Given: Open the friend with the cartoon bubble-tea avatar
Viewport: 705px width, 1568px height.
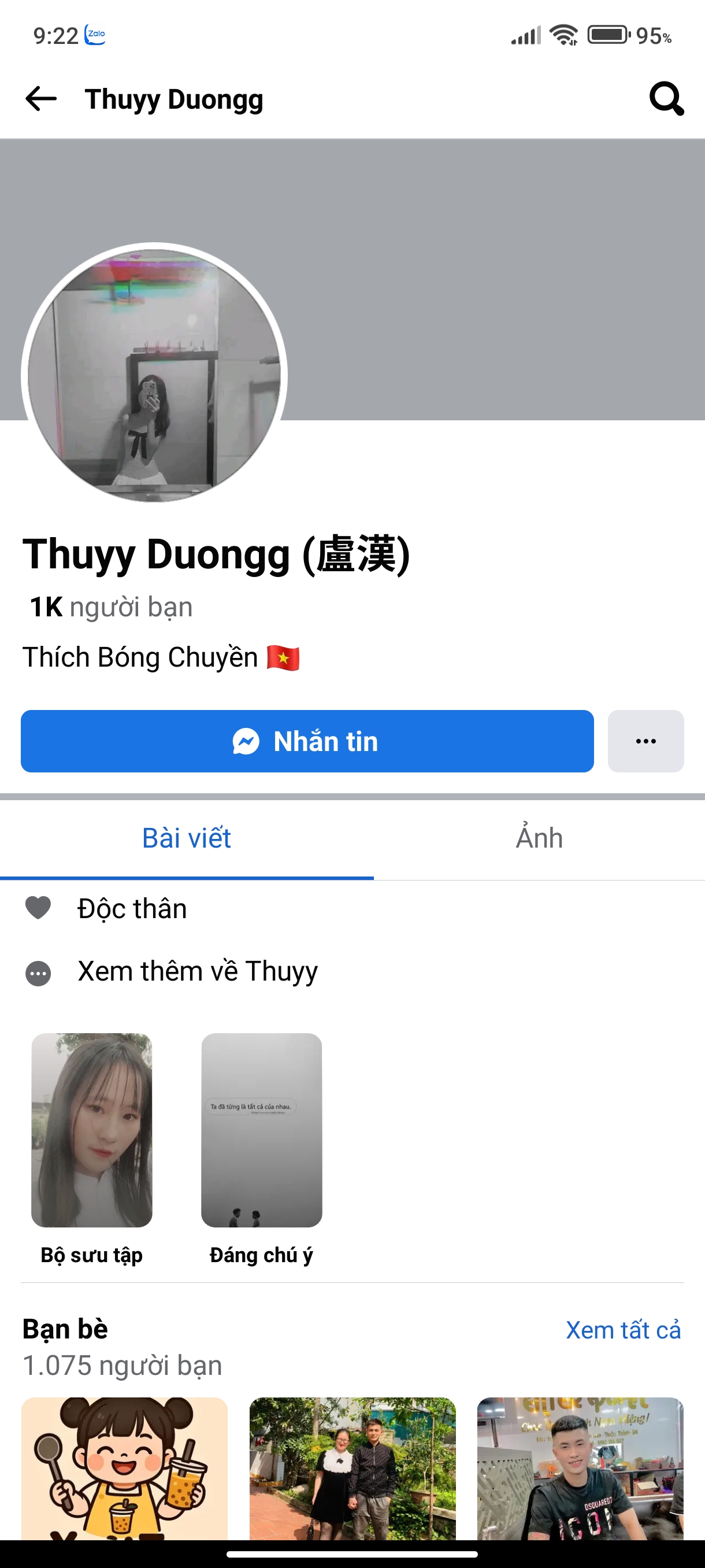Looking at the screenshot, I should [x=125, y=1468].
